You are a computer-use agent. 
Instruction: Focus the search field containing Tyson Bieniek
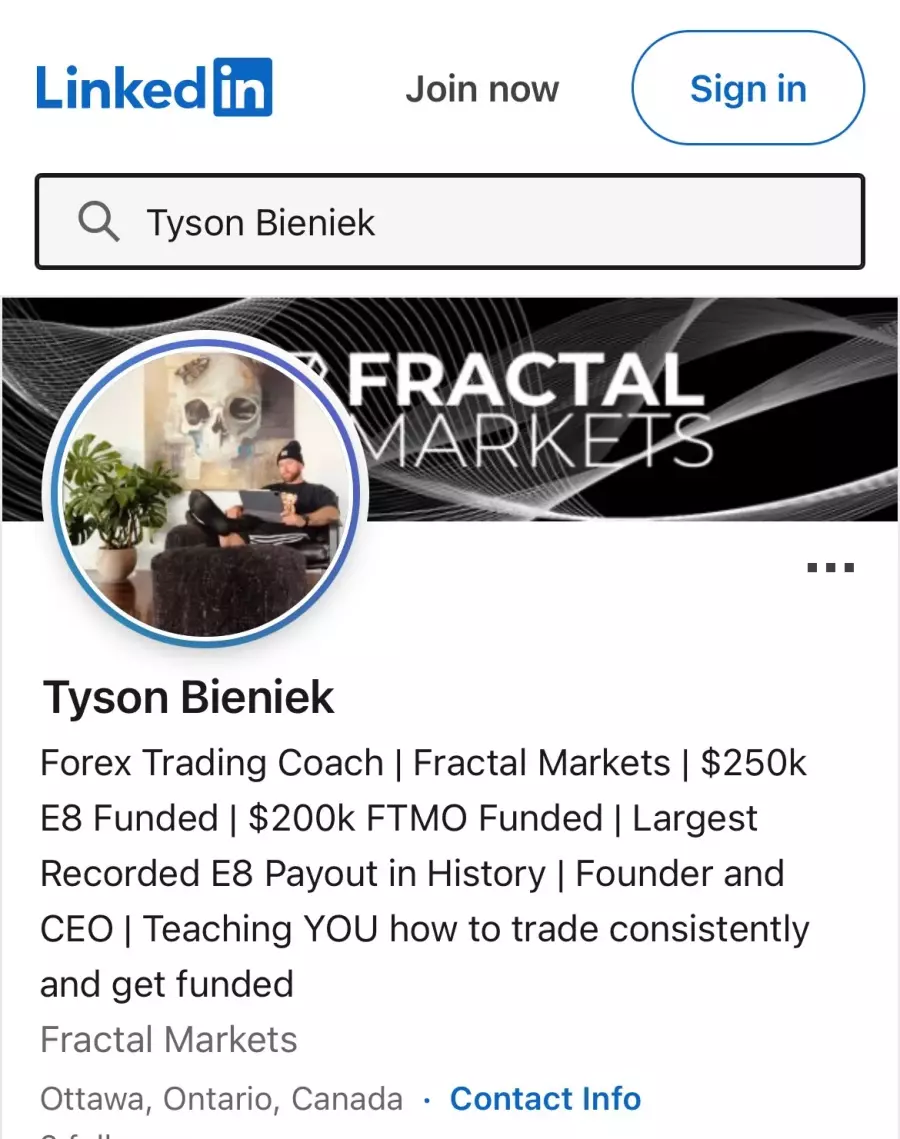(x=450, y=222)
